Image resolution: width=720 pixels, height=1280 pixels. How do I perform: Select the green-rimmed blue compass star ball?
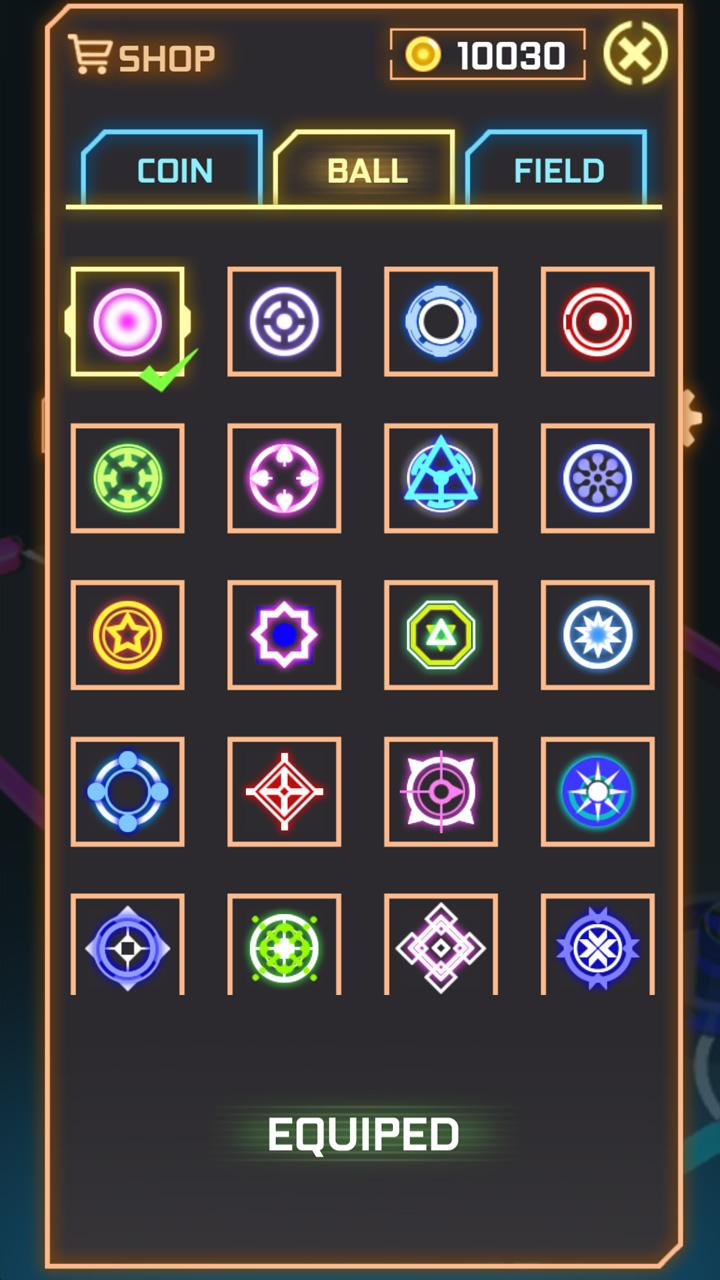tap(598, 793)
